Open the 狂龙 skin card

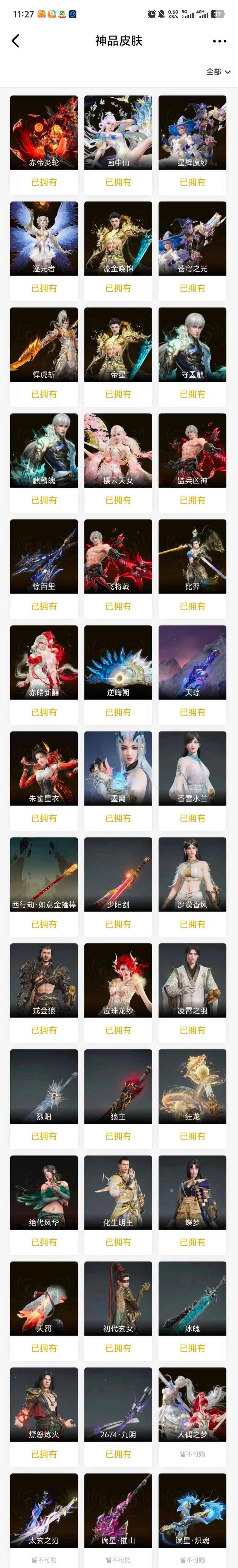tap(192, 1085)
